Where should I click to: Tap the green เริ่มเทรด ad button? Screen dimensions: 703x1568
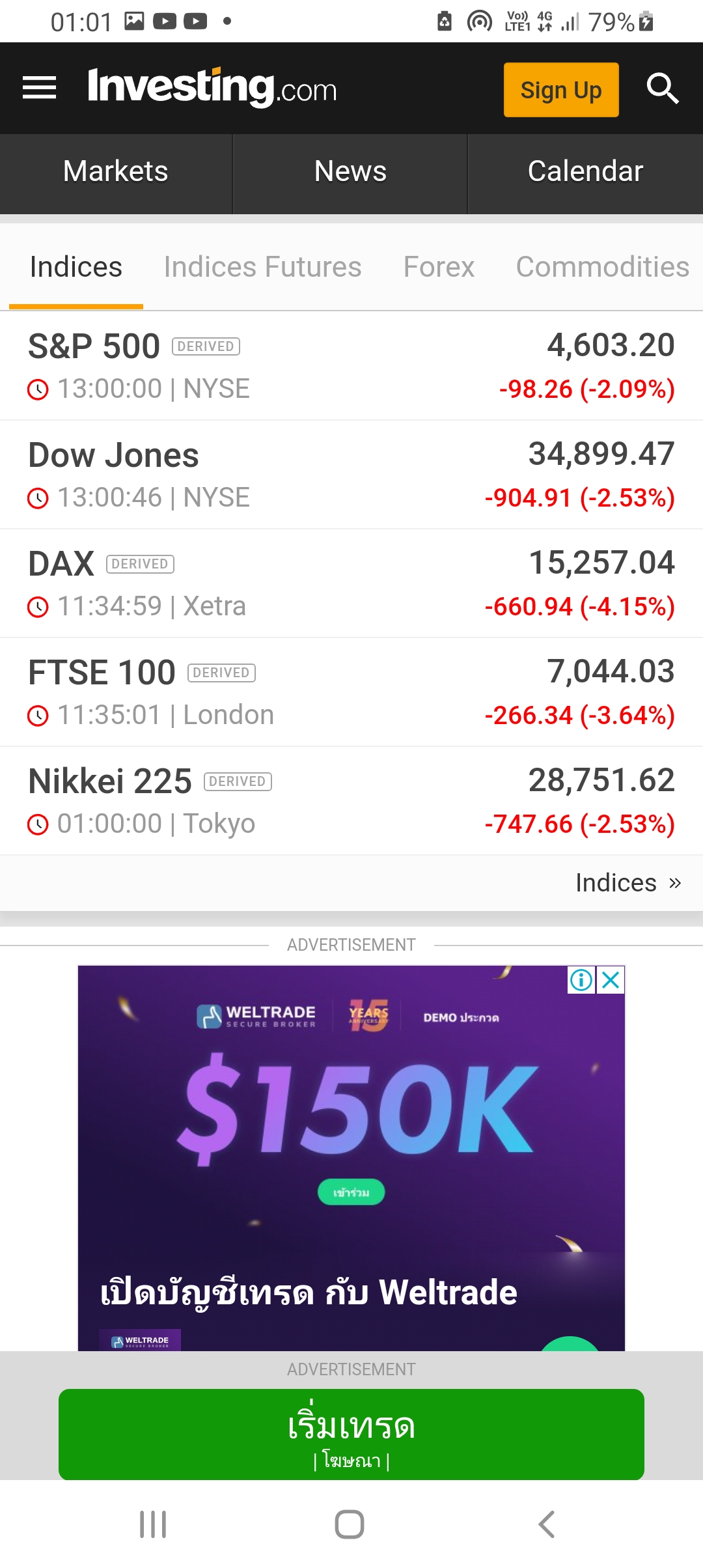351,1434
